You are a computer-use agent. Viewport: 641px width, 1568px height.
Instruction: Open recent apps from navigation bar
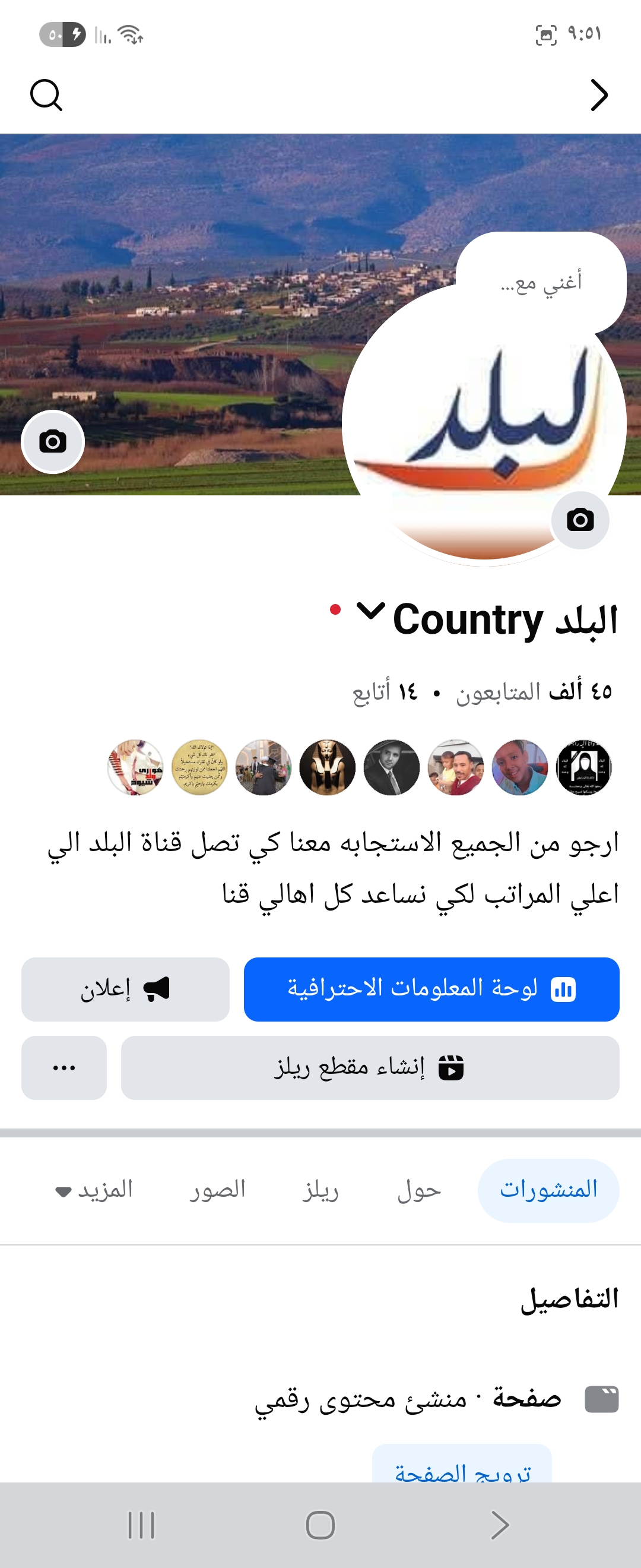(x=141, y=1525)
